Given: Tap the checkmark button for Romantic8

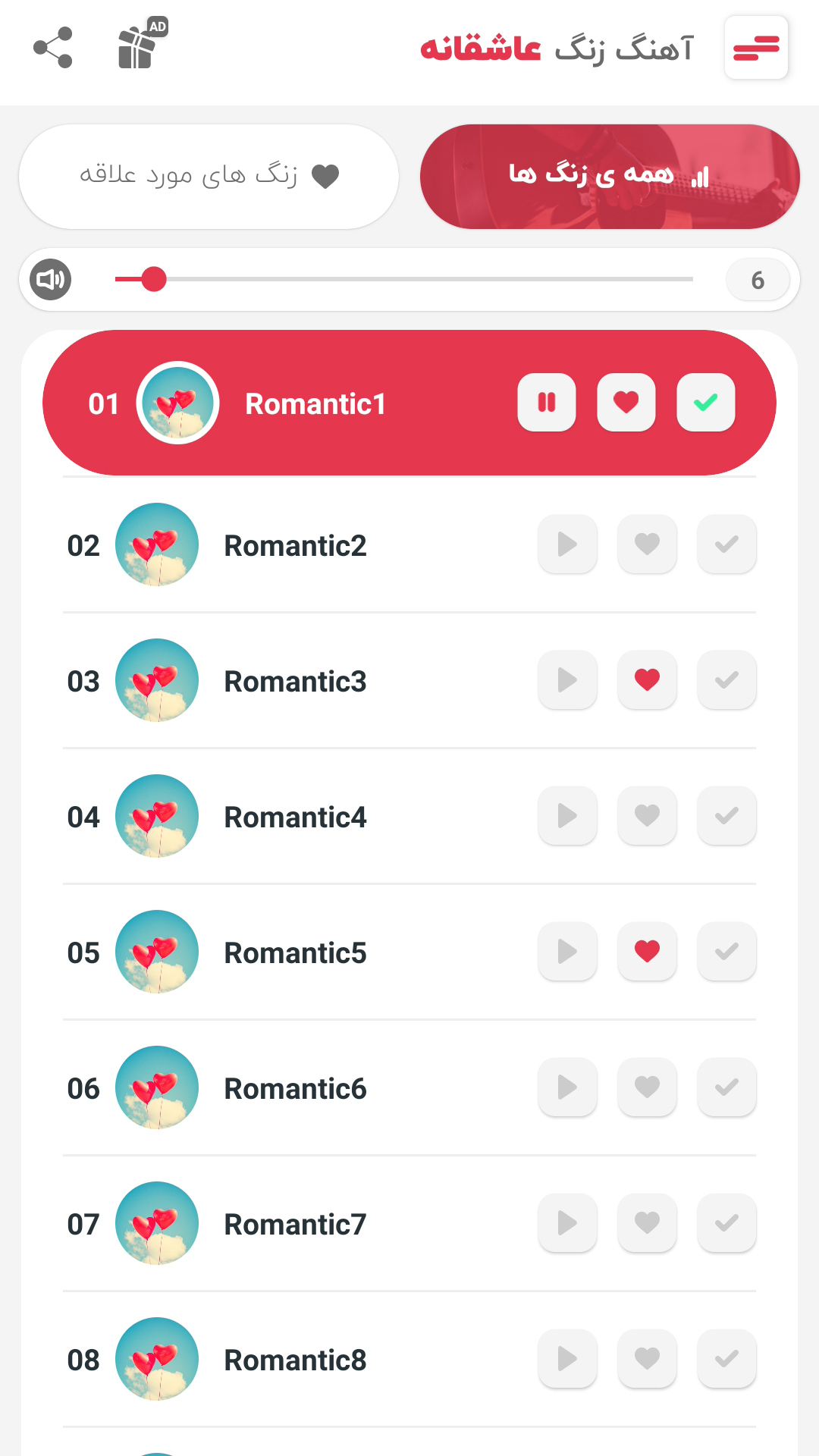Looking at the screenshot, I should 726,1359.
